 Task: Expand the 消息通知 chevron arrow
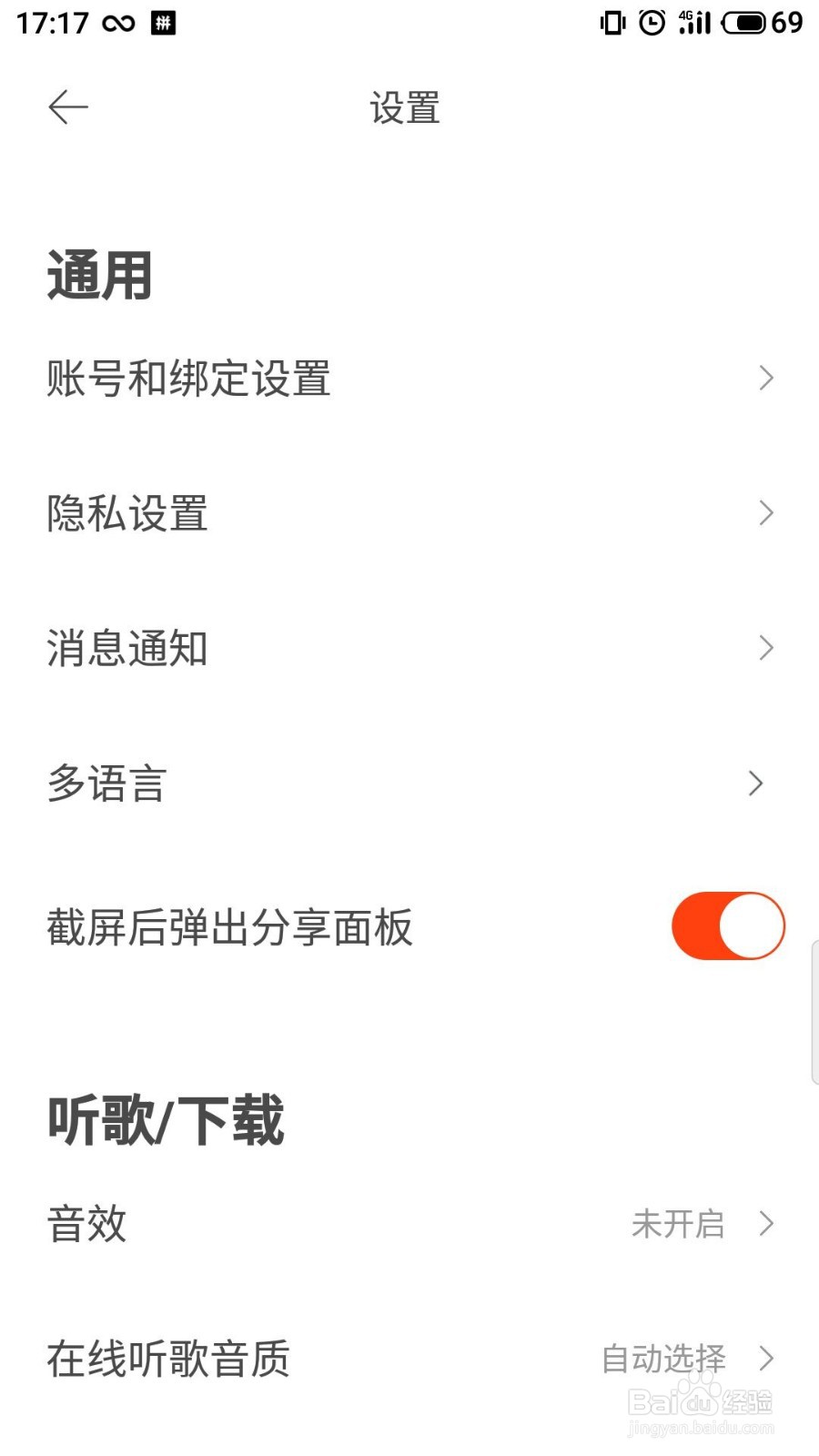click(765, 648)
